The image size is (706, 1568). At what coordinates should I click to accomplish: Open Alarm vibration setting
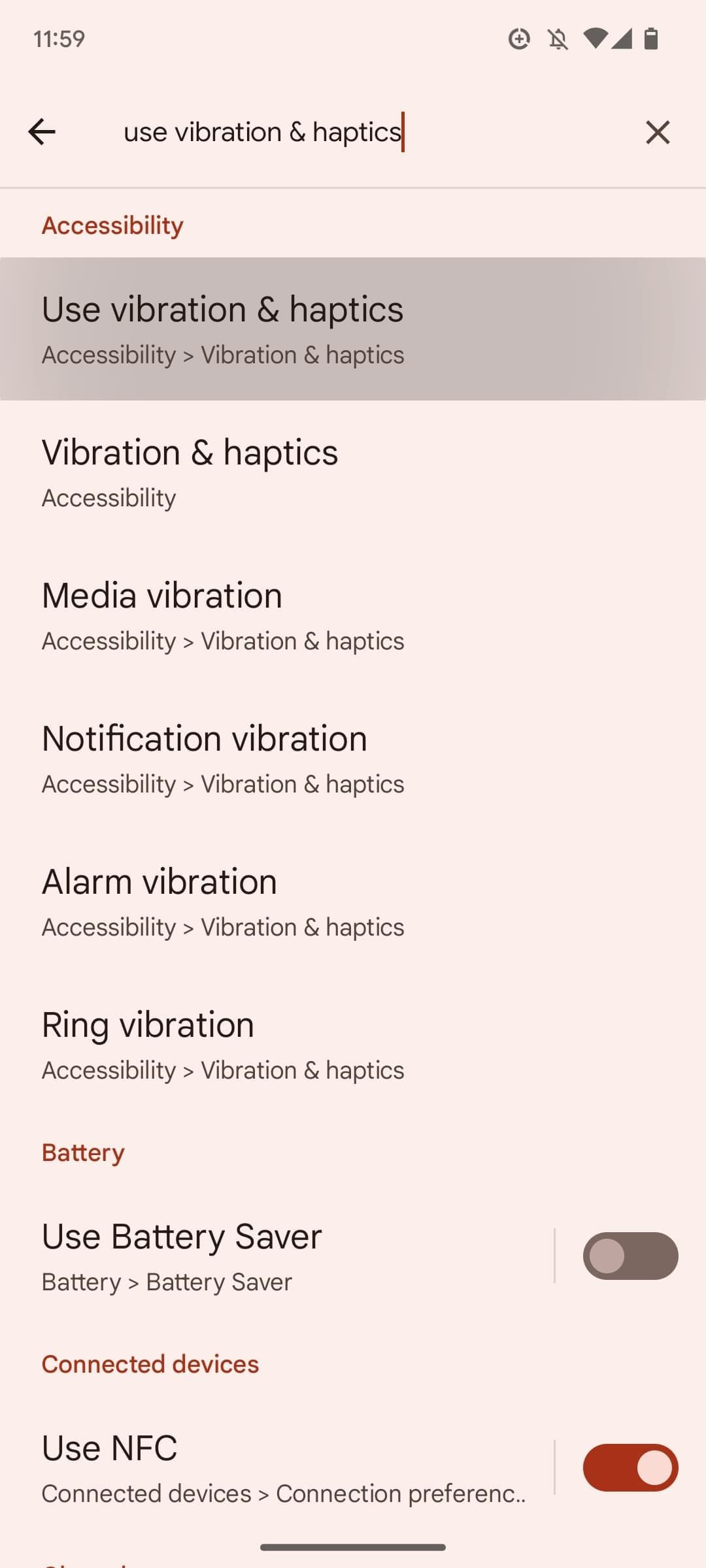coord(353,901)
